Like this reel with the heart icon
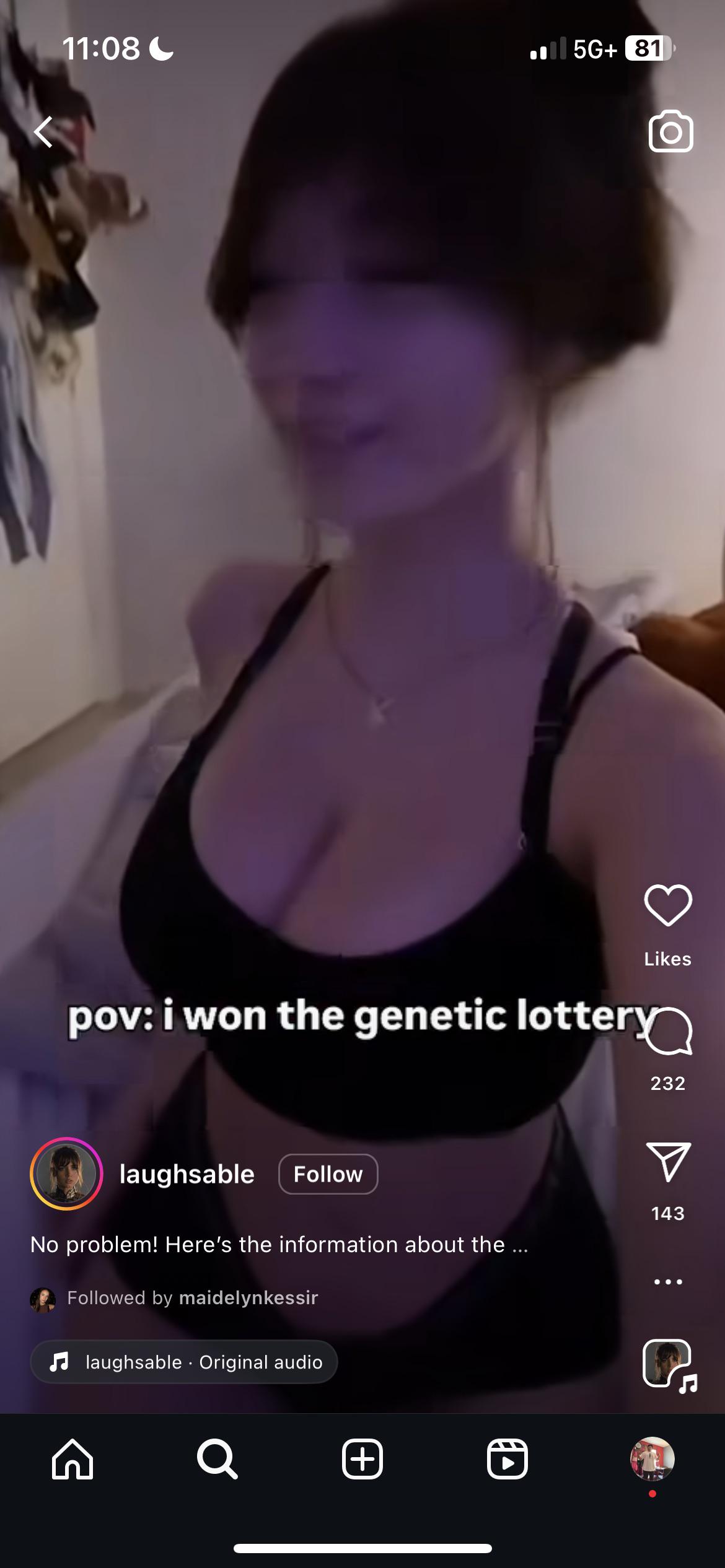Screen dimensions: 725x1568 667,905
